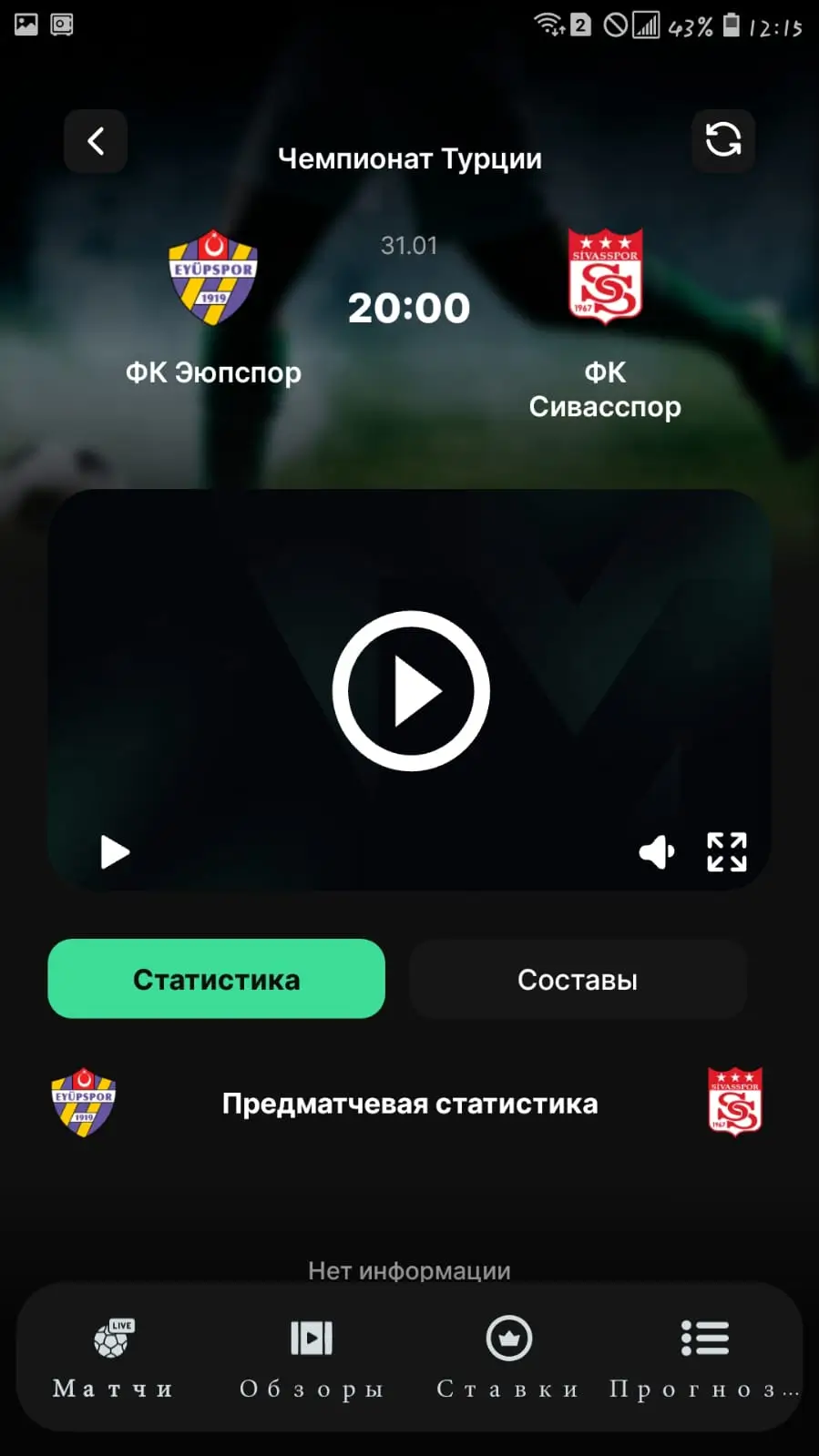The image size is (819, 1456).
Task: Go back using the arrow button
Action: [x=96, y=141]
